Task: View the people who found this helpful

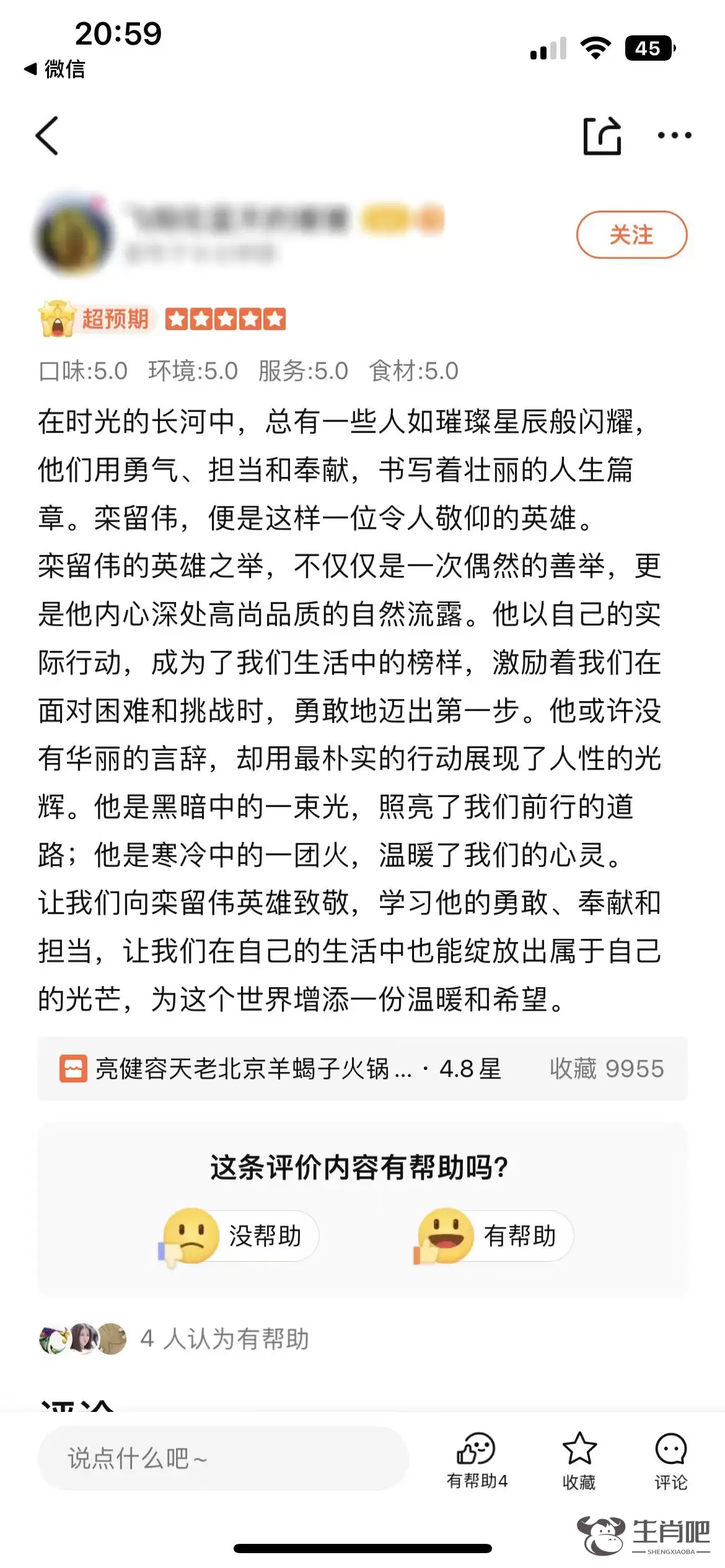Action: click(174, 1339)
